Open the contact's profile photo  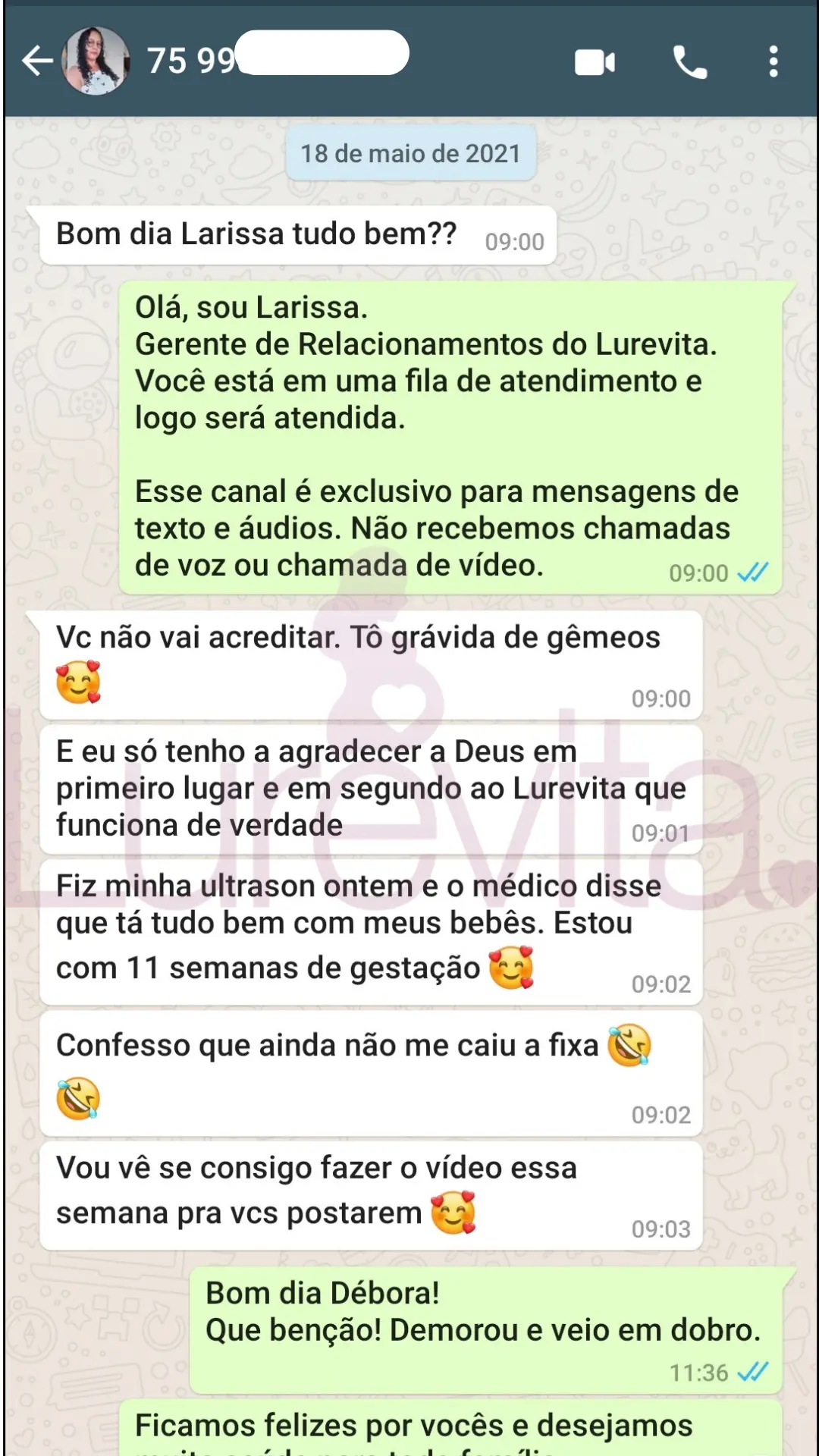(96, 61)
